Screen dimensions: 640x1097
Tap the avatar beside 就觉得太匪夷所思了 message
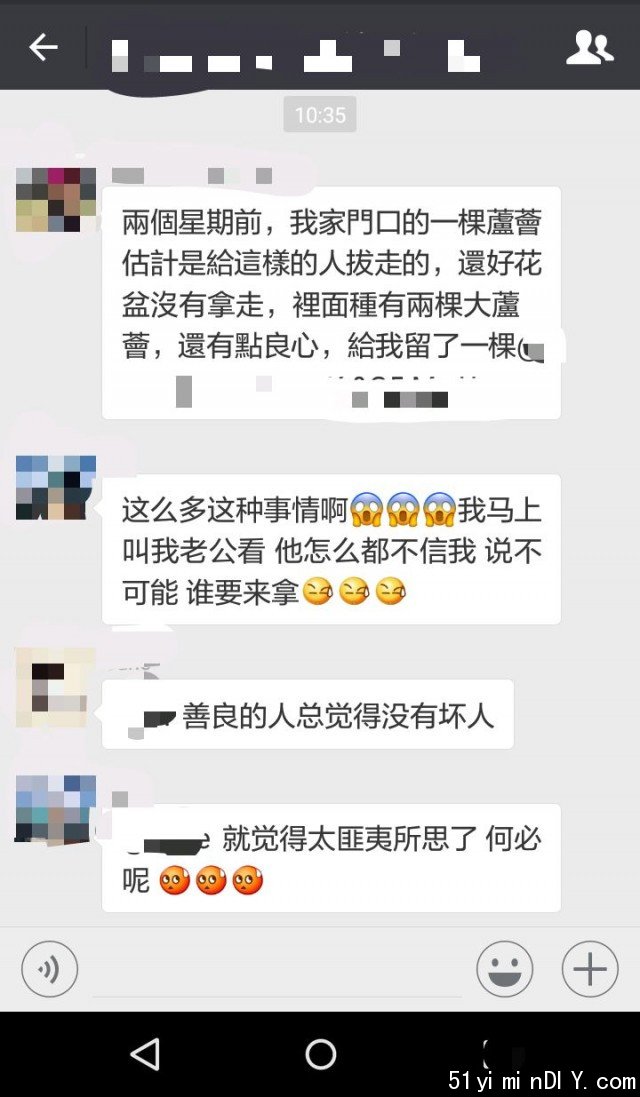(56, 808)
